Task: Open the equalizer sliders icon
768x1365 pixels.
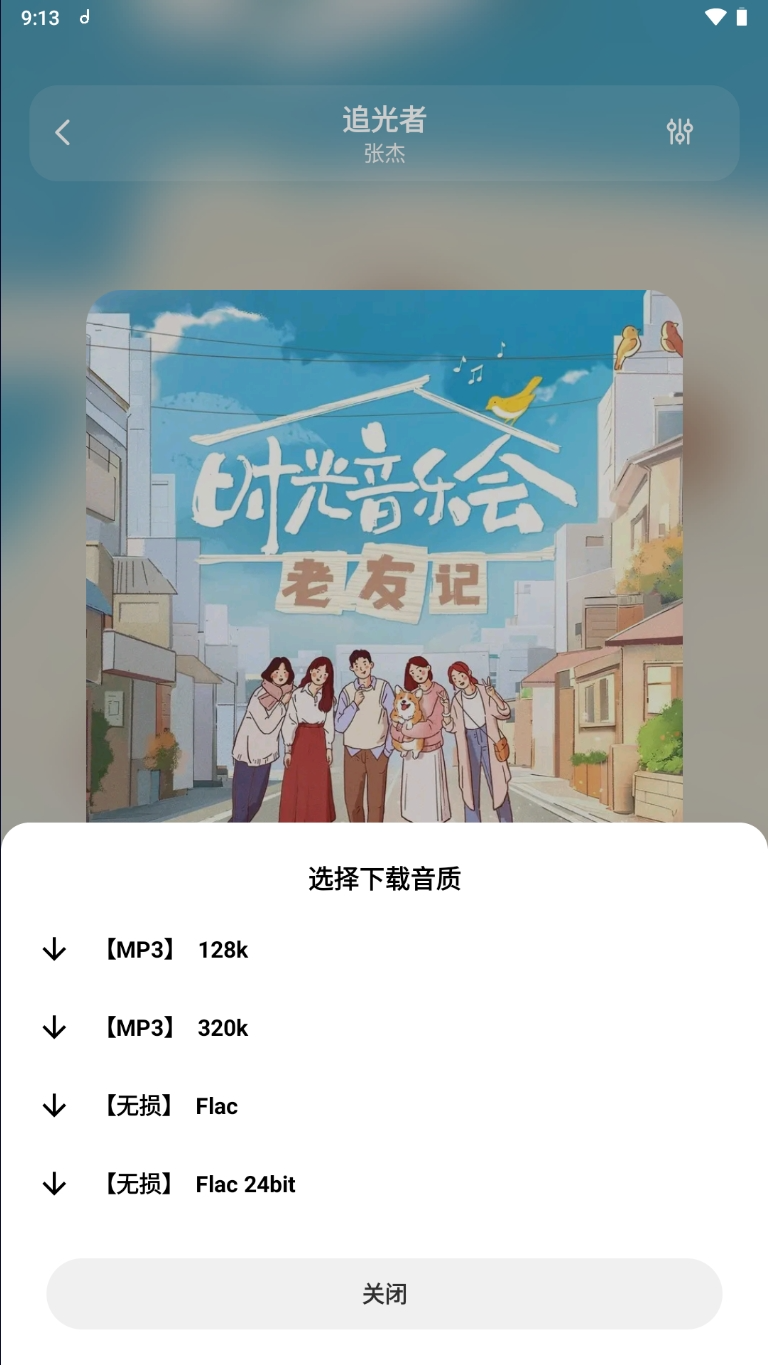Action: [x=680, y=132]
